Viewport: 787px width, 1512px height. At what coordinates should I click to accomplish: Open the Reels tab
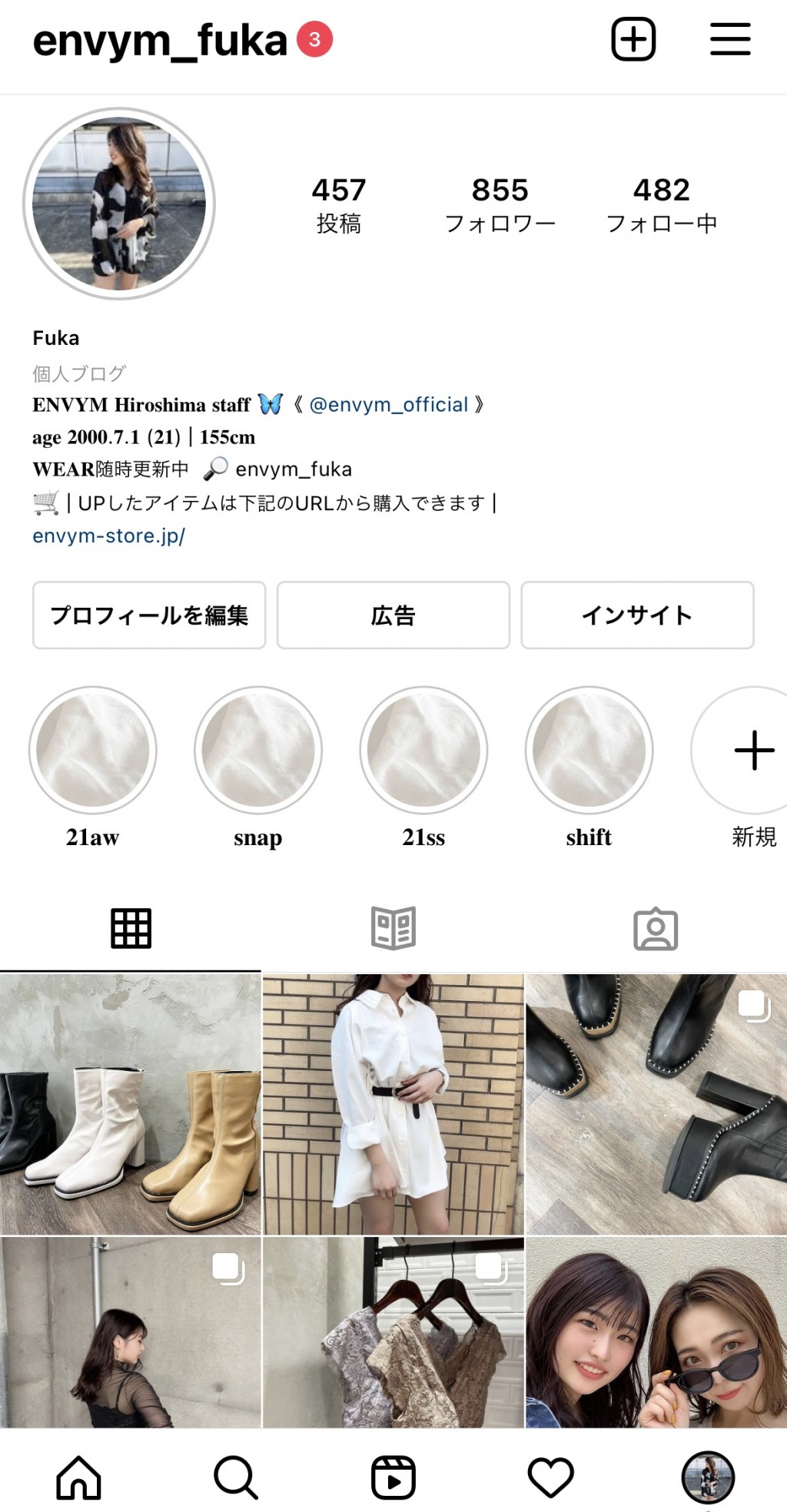pyautogui.click(x=393, y=1477)
